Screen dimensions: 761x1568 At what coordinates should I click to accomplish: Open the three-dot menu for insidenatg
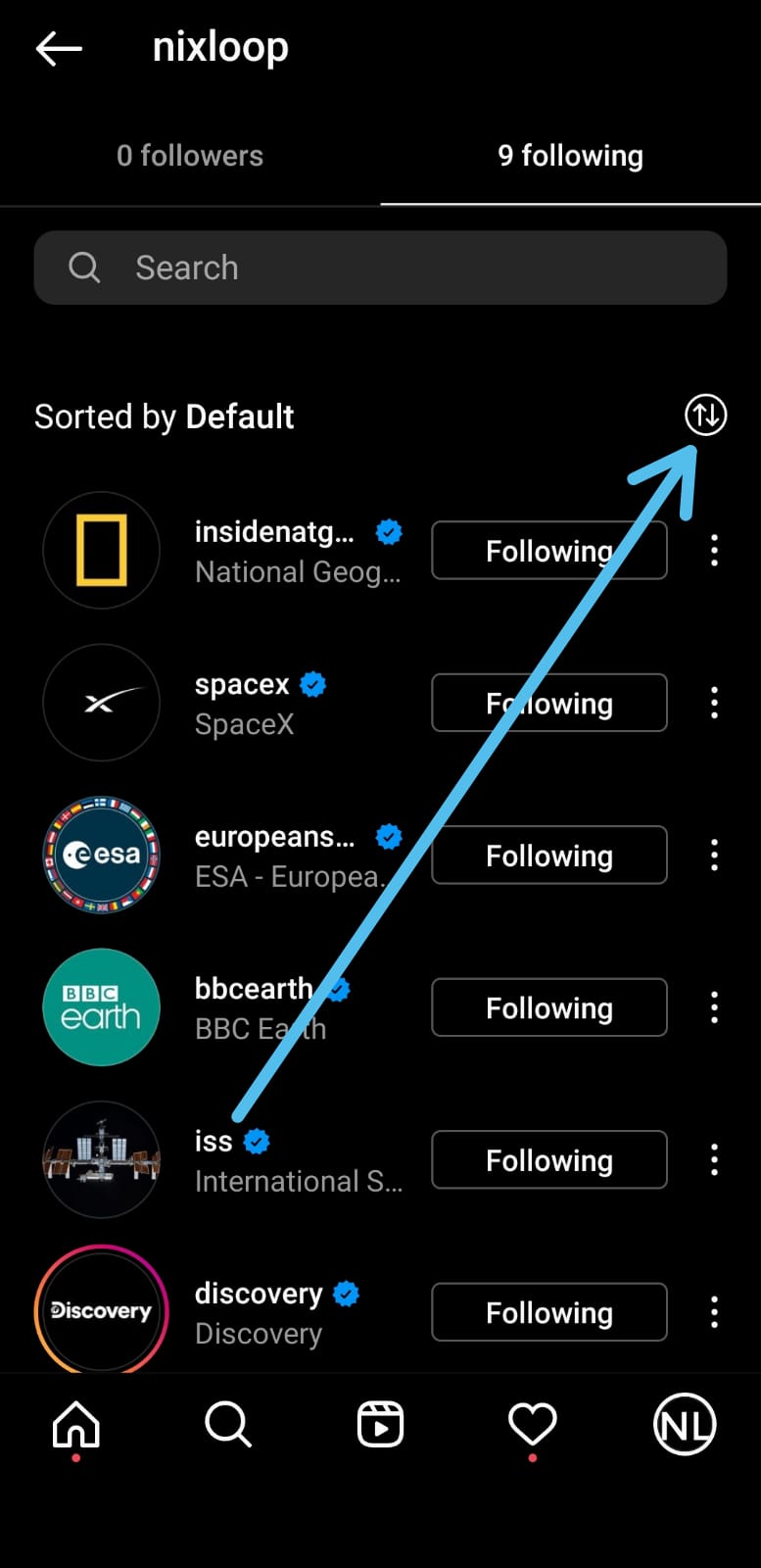click(x=714, y=551)
